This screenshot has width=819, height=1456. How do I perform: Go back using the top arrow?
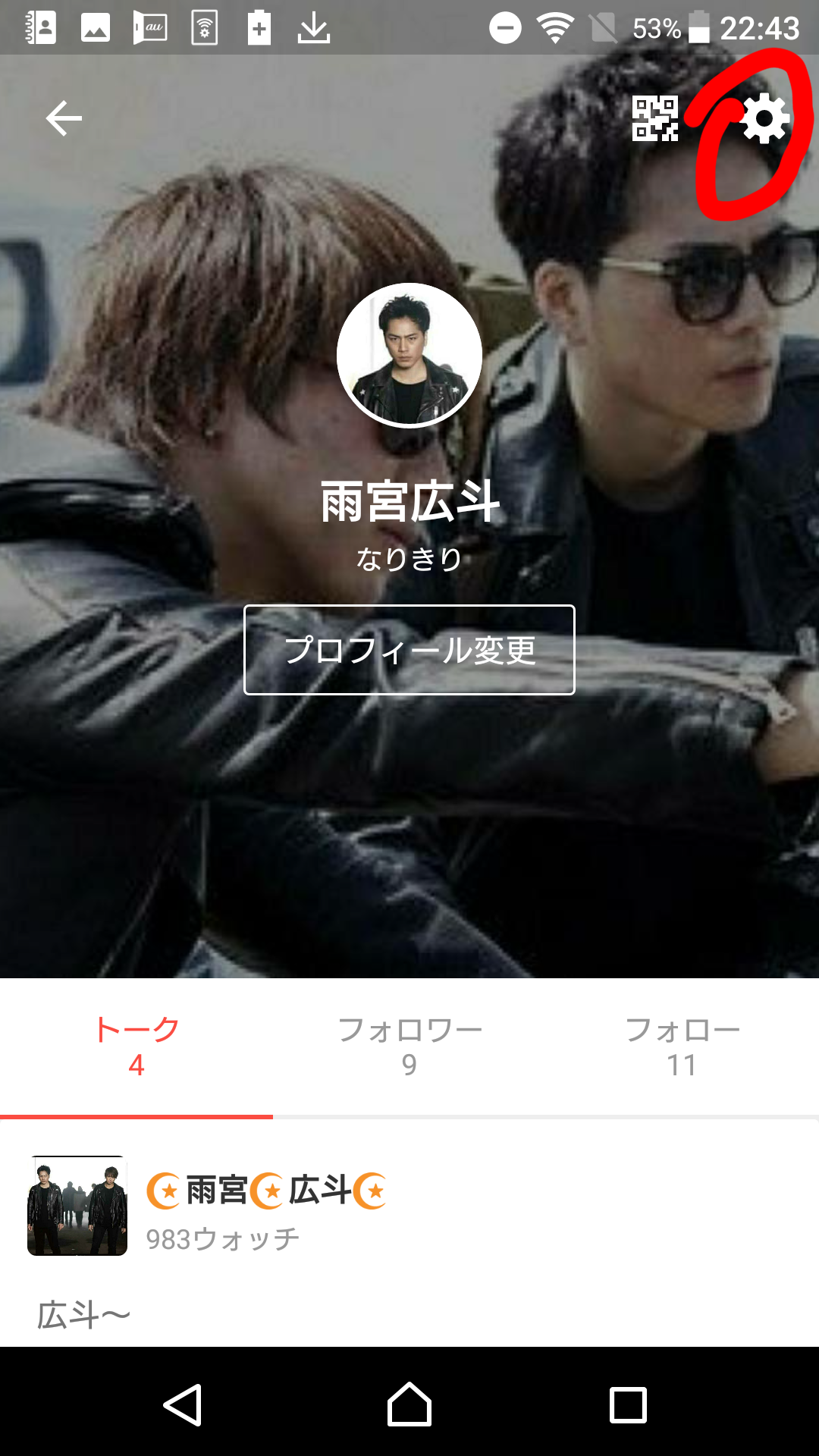(64, 119)
